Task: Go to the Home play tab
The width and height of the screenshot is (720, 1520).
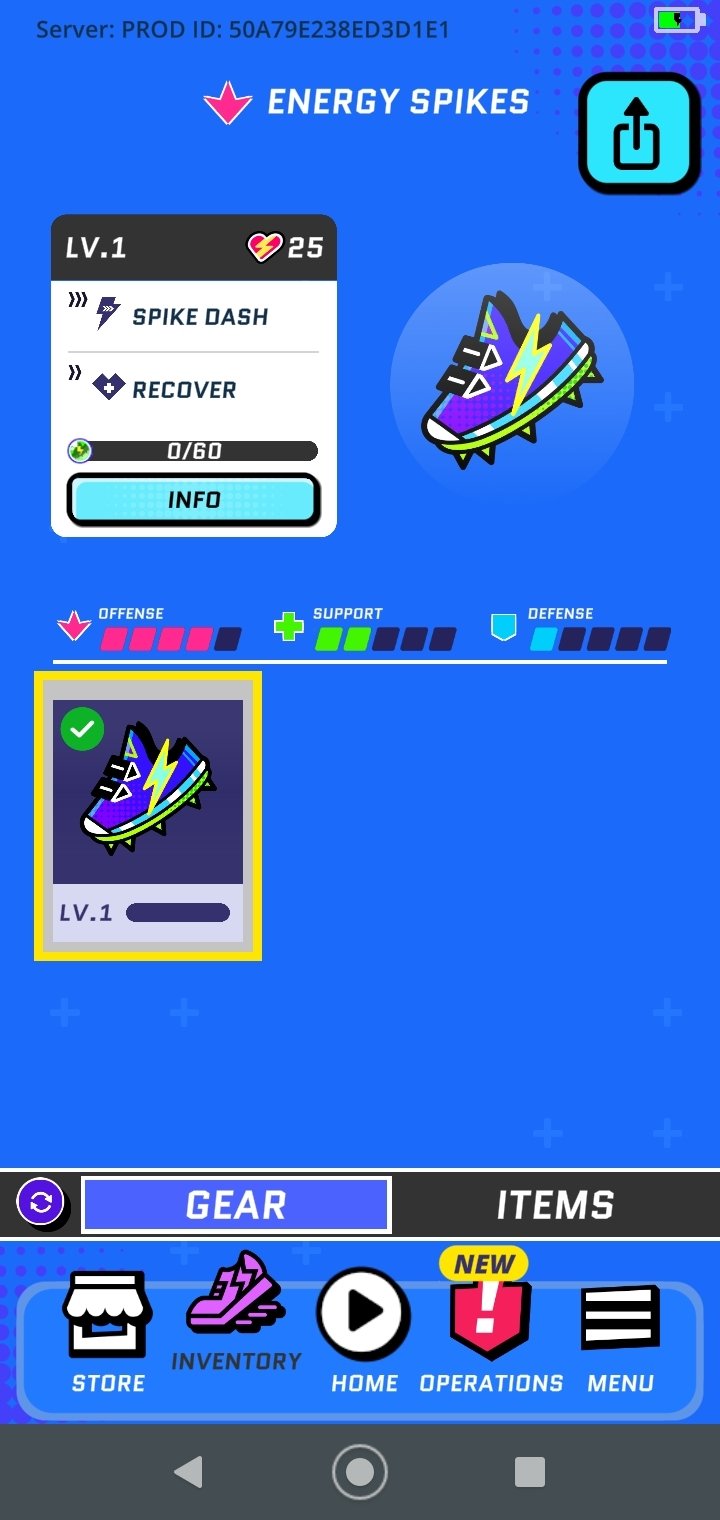Action: click(364, 1332)
